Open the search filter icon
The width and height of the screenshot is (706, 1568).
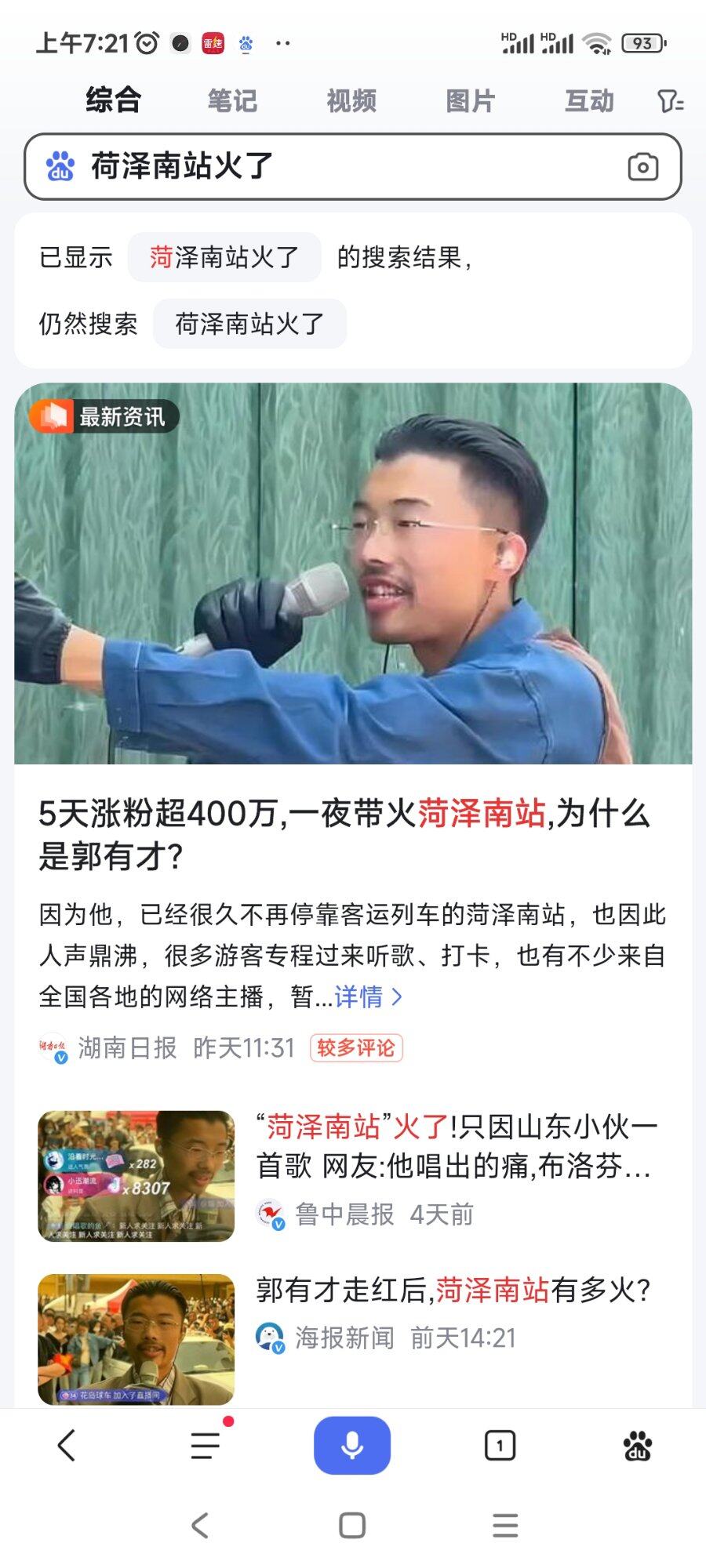[669, 101]
